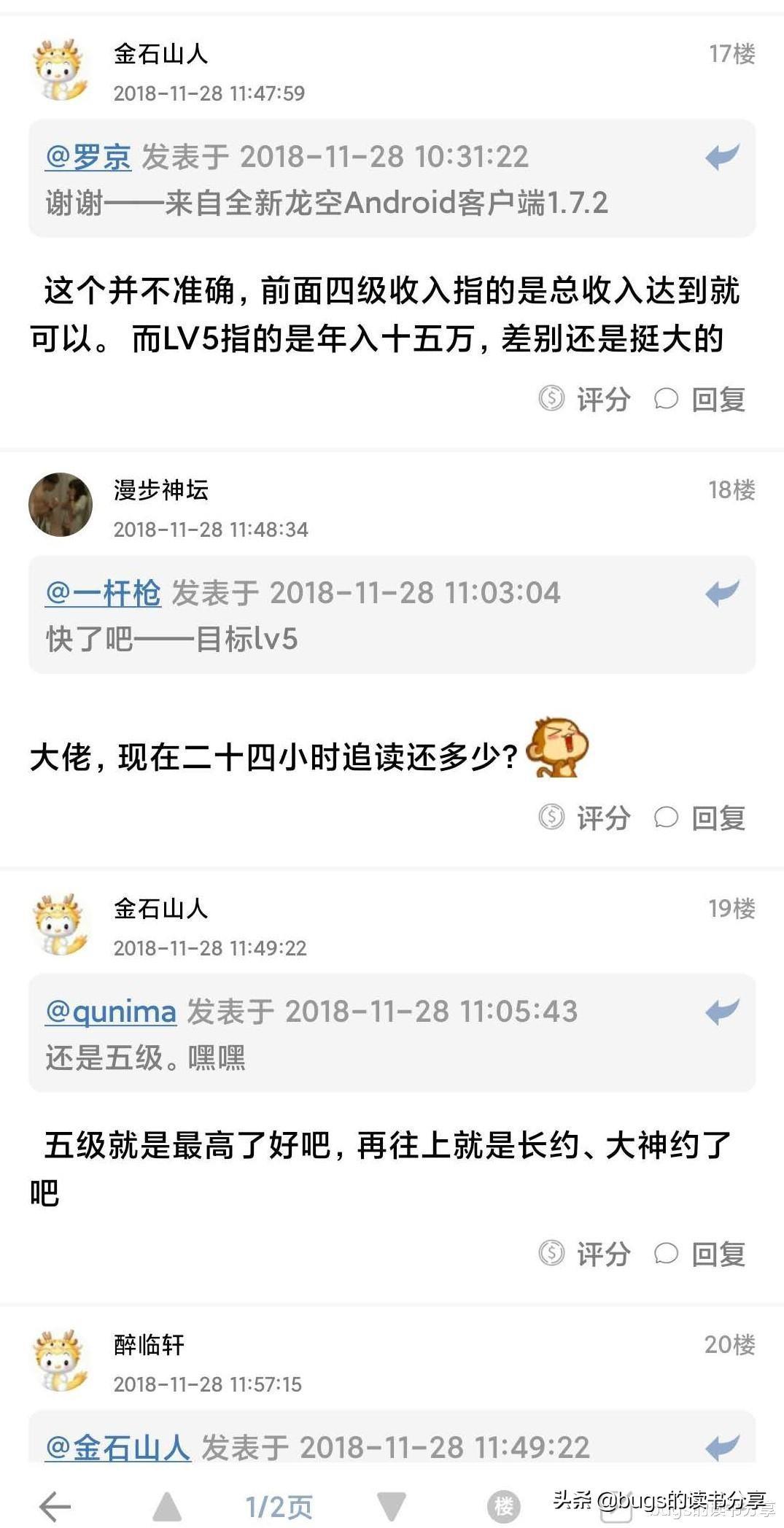Rate the 18楼 post with 评分
Screen dimensions: 784x1528
(585, 818)
